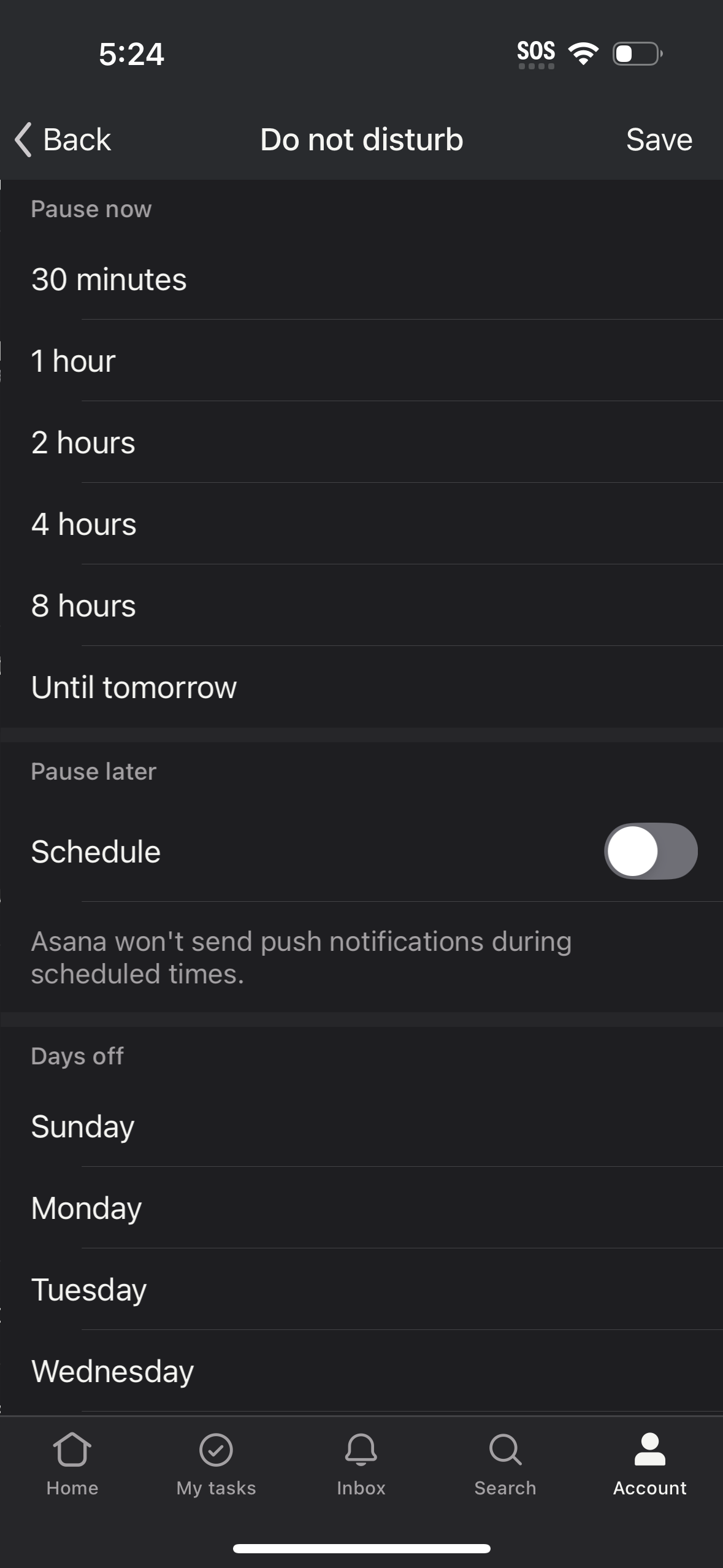Select Wednesday in the Days off list

pyautogui.click(x=112, y=1371)
